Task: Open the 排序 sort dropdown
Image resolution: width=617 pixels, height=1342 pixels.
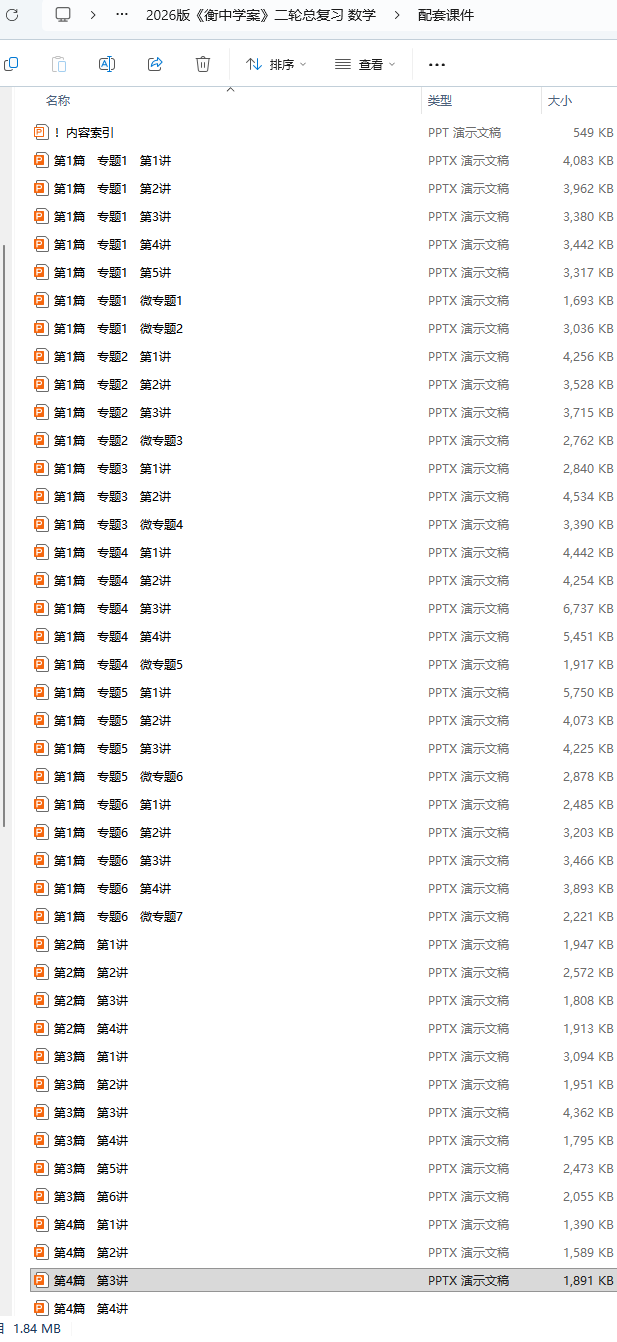Action: click(276, 64)
